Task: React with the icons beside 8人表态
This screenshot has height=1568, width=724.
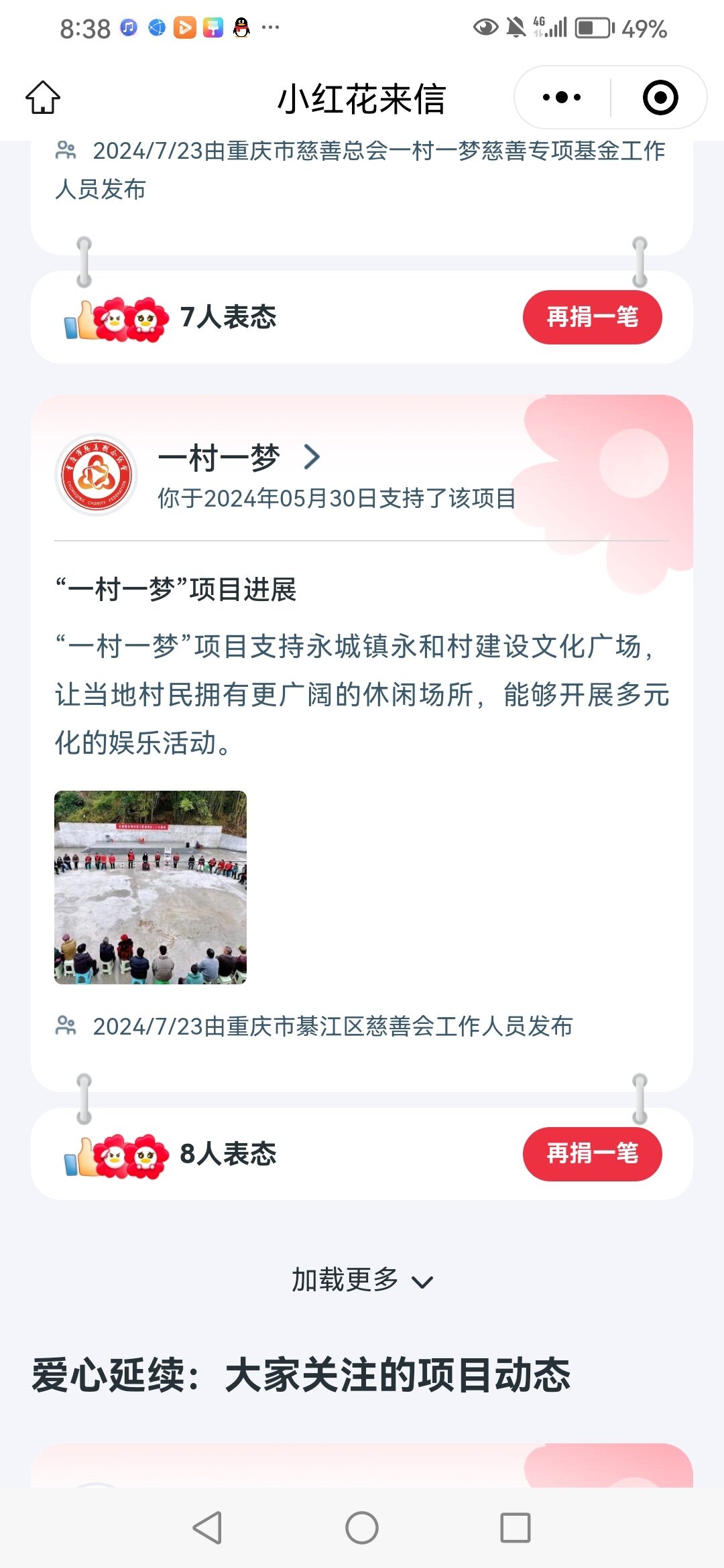Action: point(115,1155)
